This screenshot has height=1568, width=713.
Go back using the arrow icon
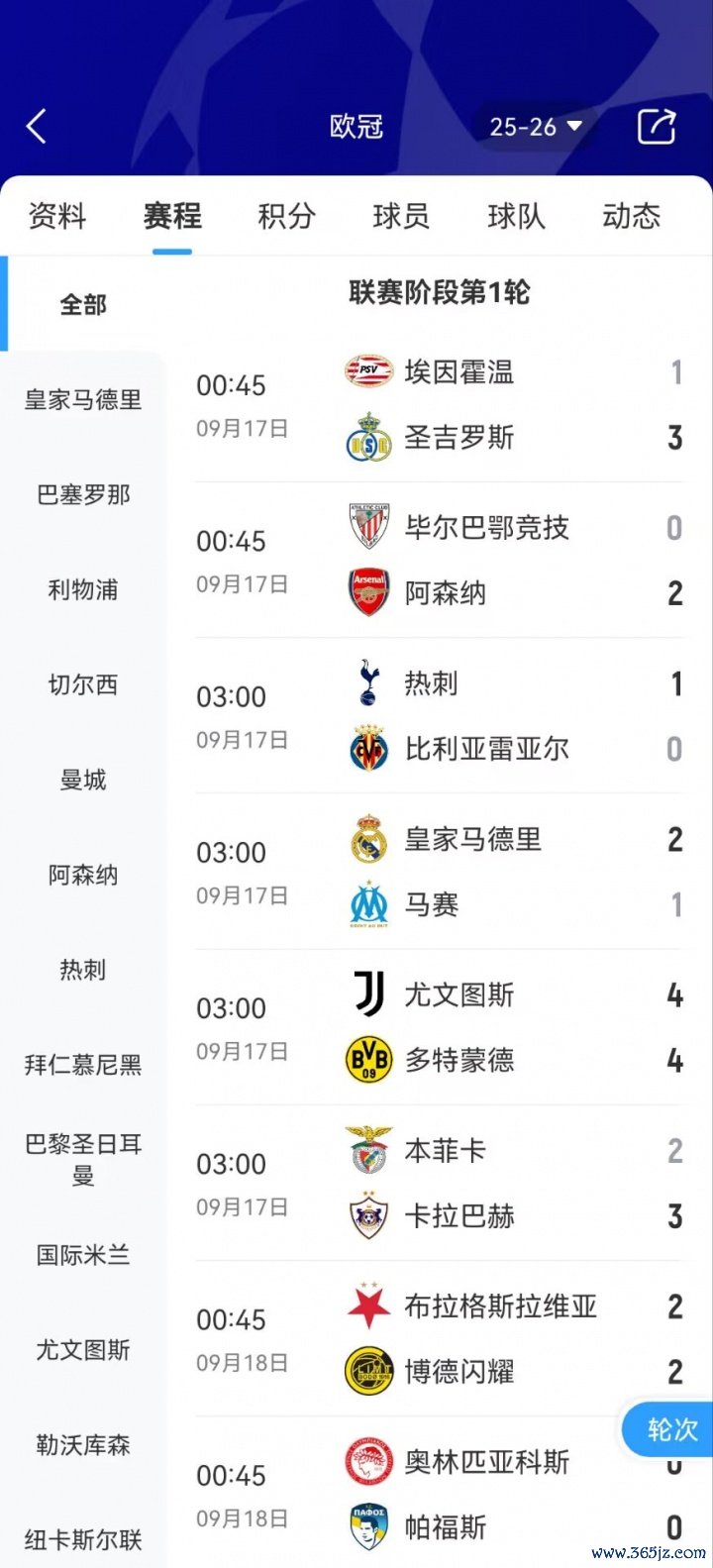coord(37,127)
